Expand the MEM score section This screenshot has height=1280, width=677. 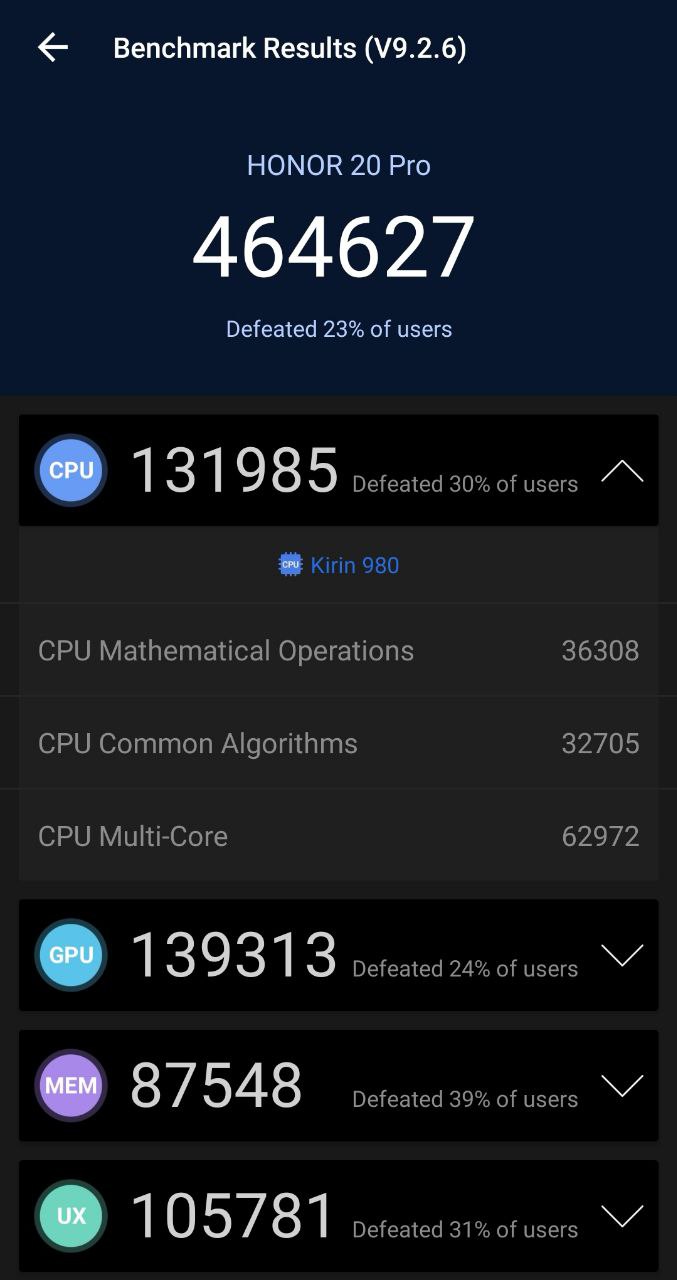621,1086
